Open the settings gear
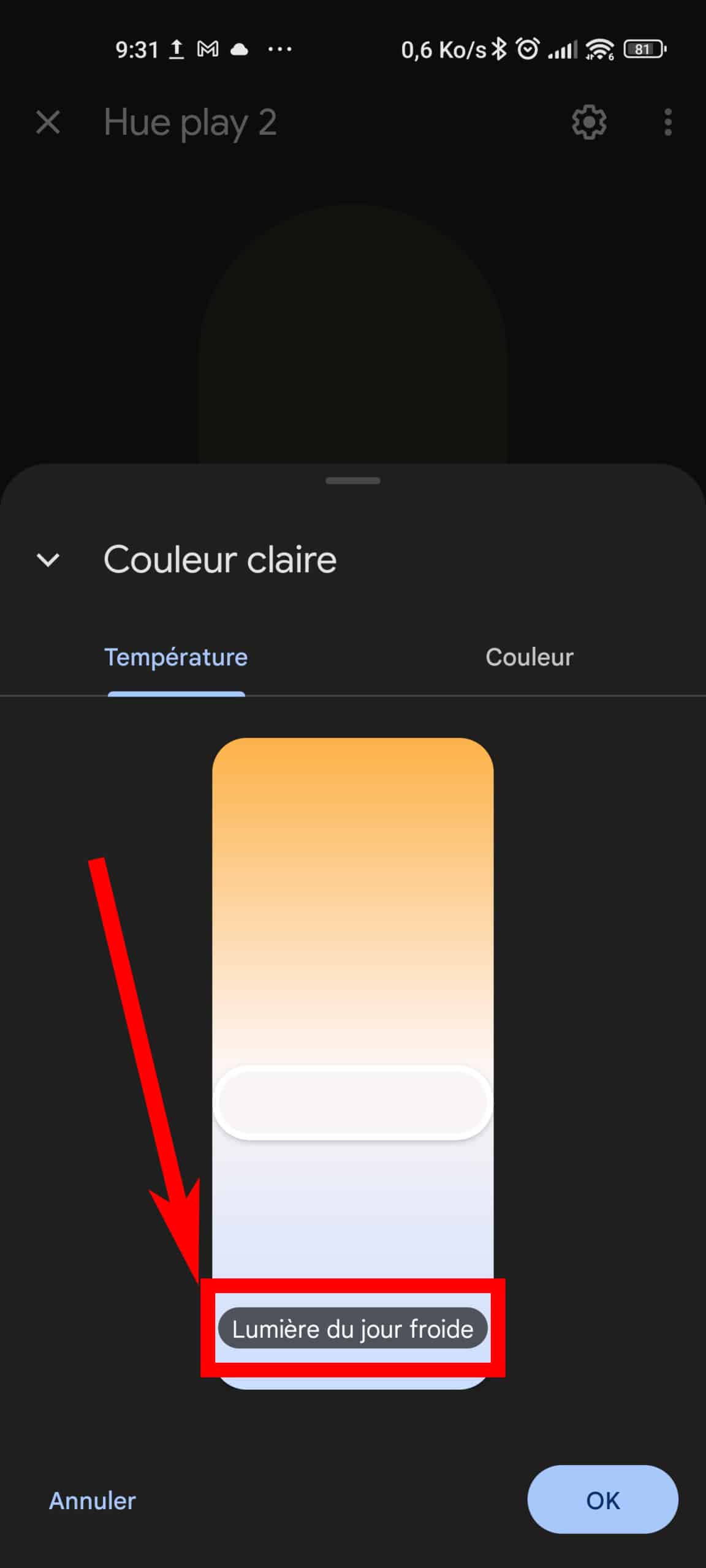Viewport: 706px width, 1568px height. (589, 123)
